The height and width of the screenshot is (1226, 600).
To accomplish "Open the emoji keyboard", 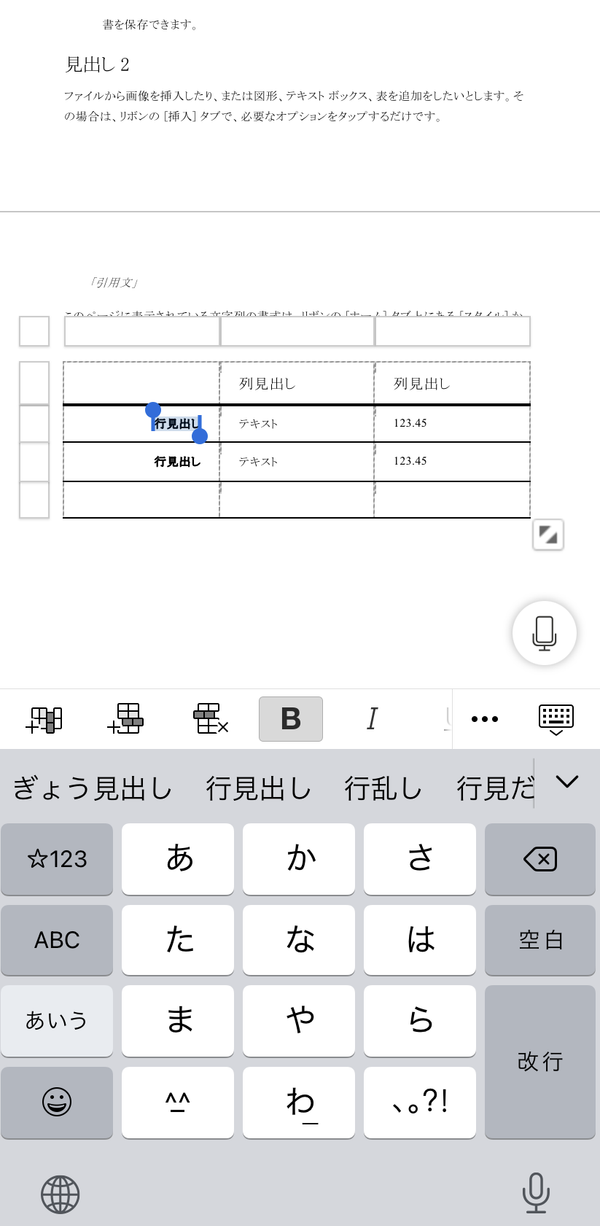I will [57, 1102].
